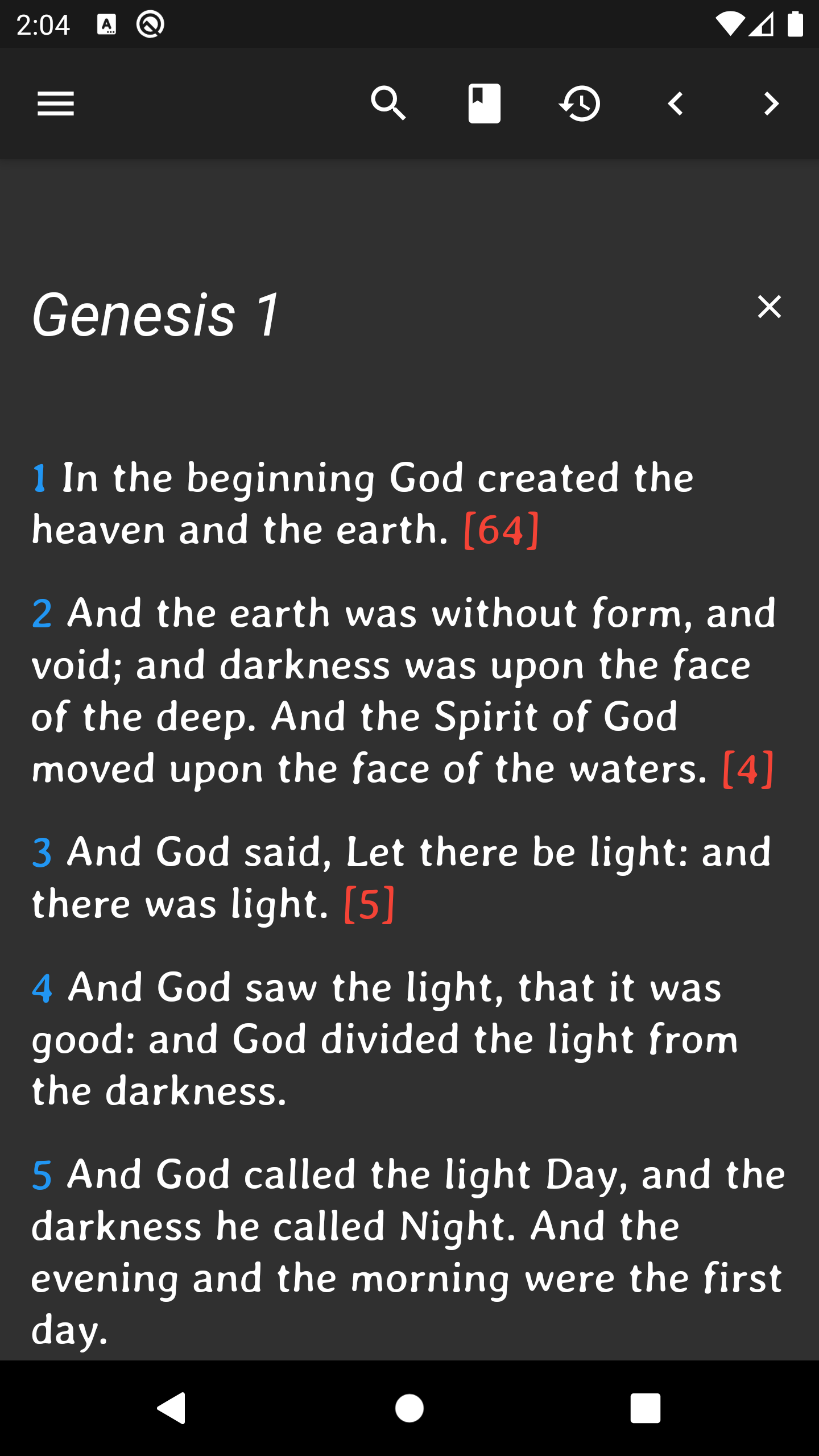Open cross references [64] on verse 1
819x1456 pixels.
[x=501, y=531]
